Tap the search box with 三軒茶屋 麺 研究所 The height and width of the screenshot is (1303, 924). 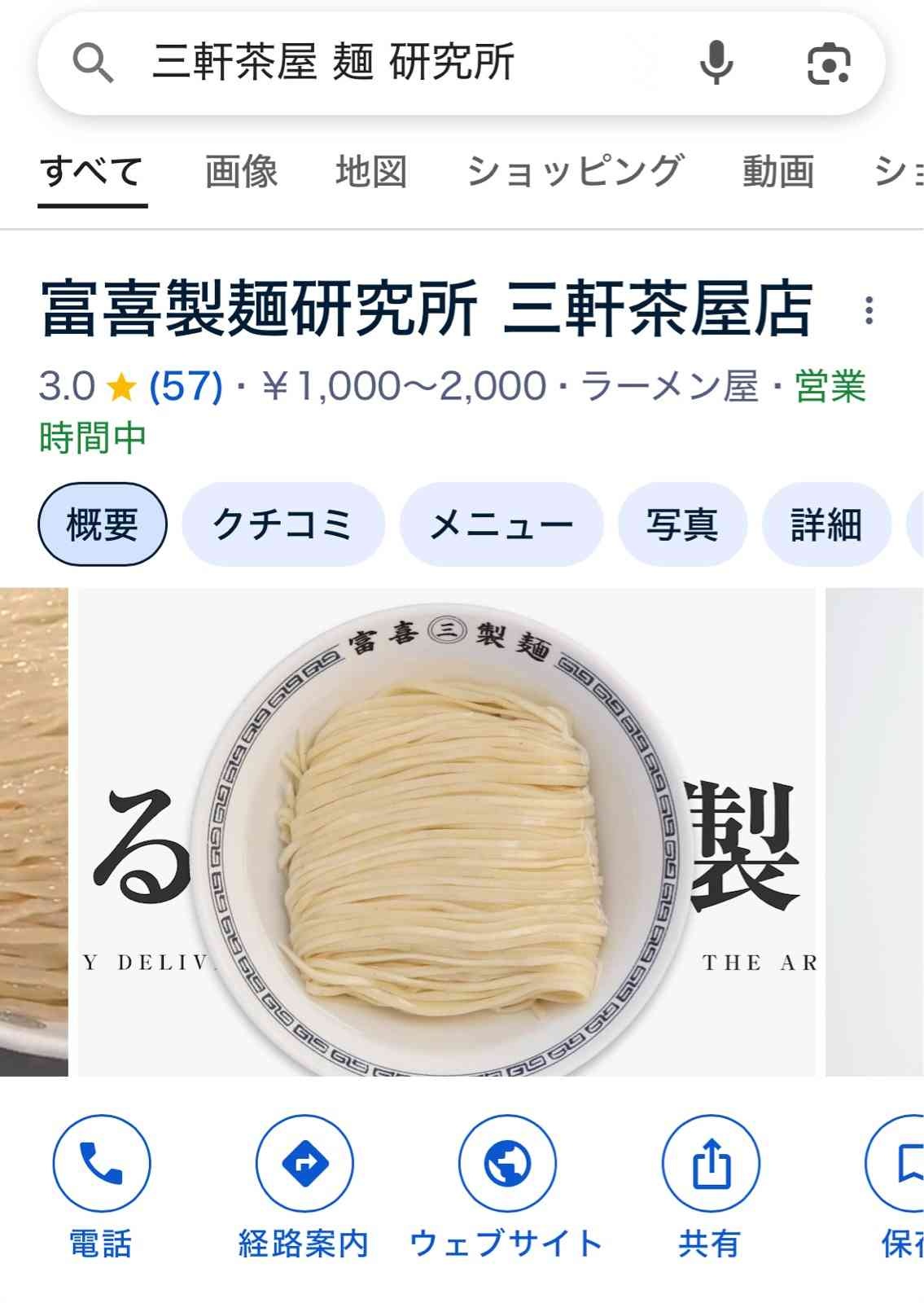[x=366, y=63]
